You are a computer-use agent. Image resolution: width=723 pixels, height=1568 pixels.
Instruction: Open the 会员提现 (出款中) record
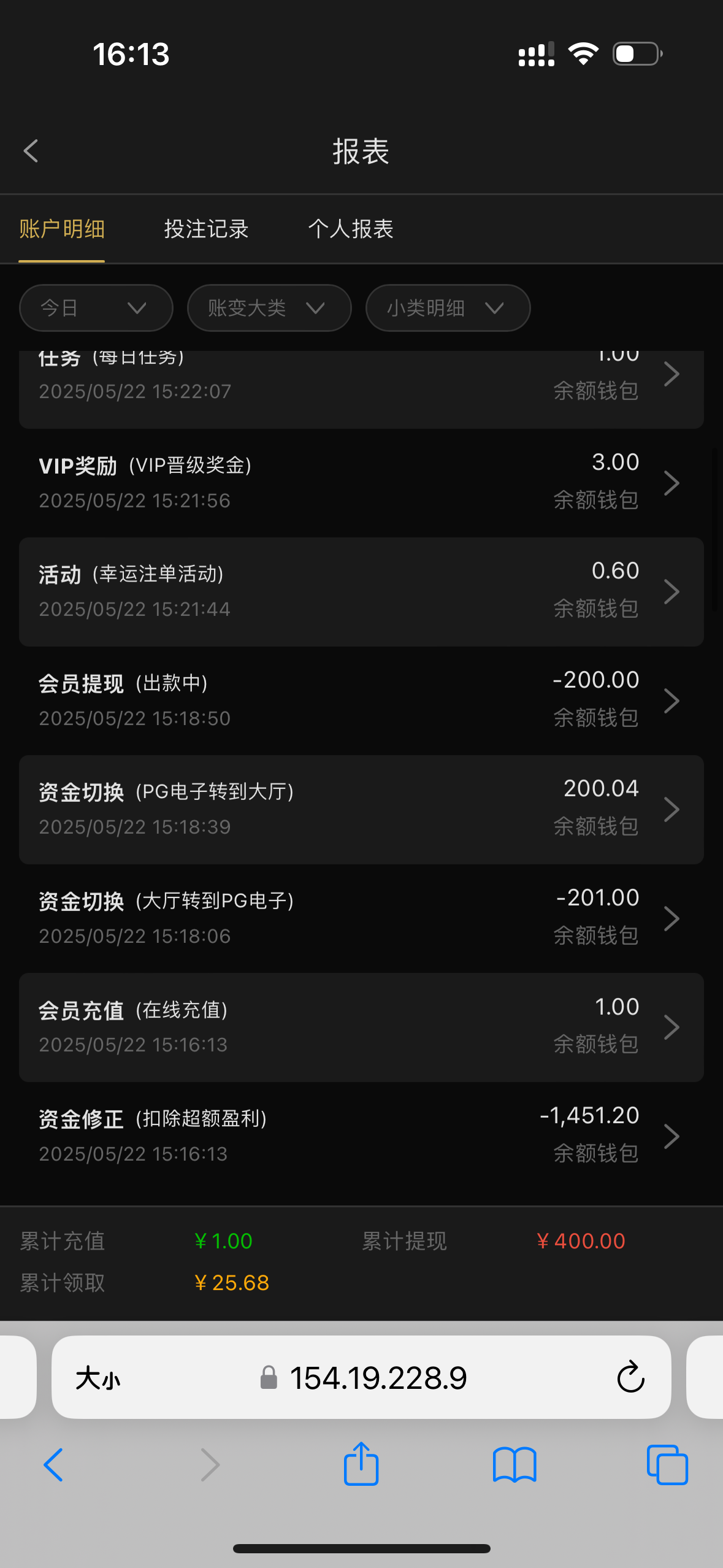click(361, 700)
